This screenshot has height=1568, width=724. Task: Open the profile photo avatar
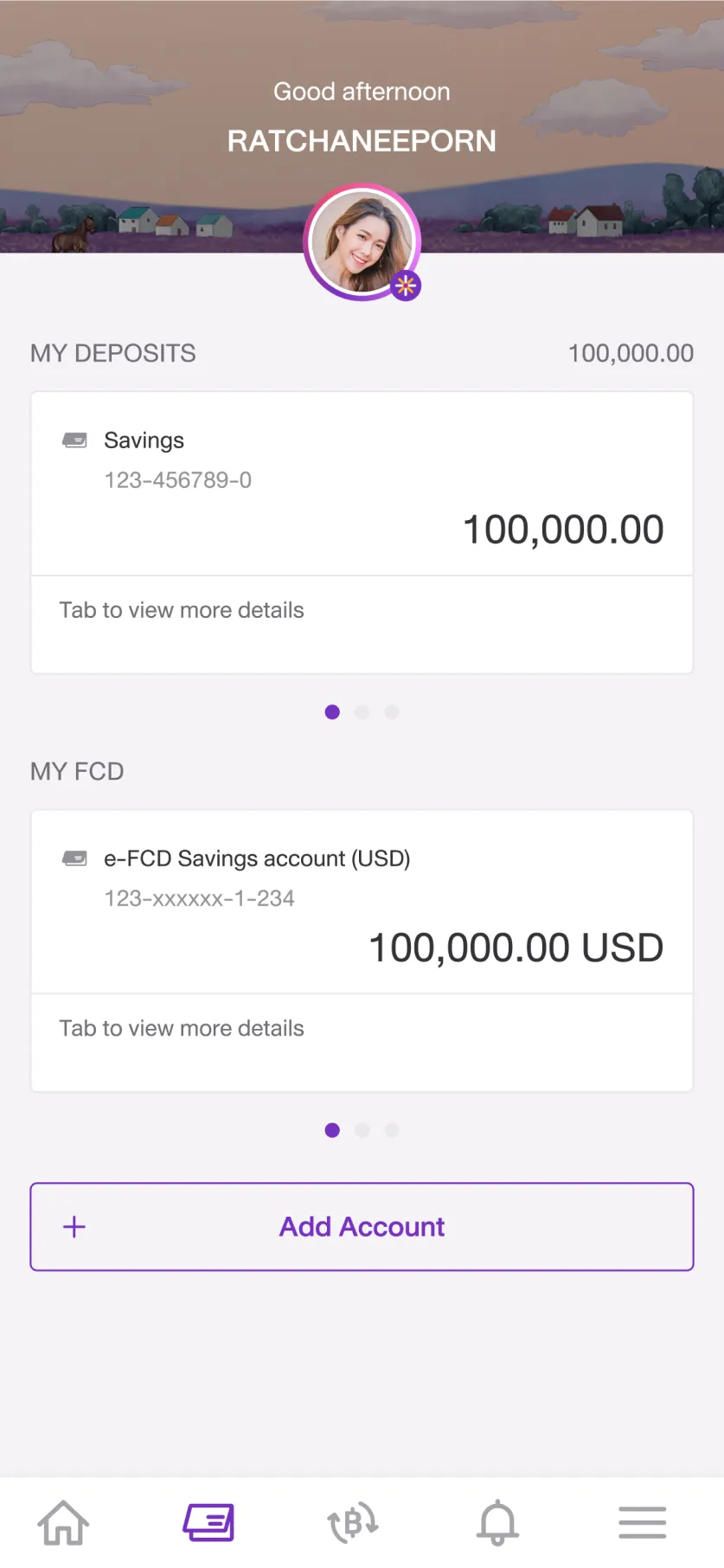point(362,243)
